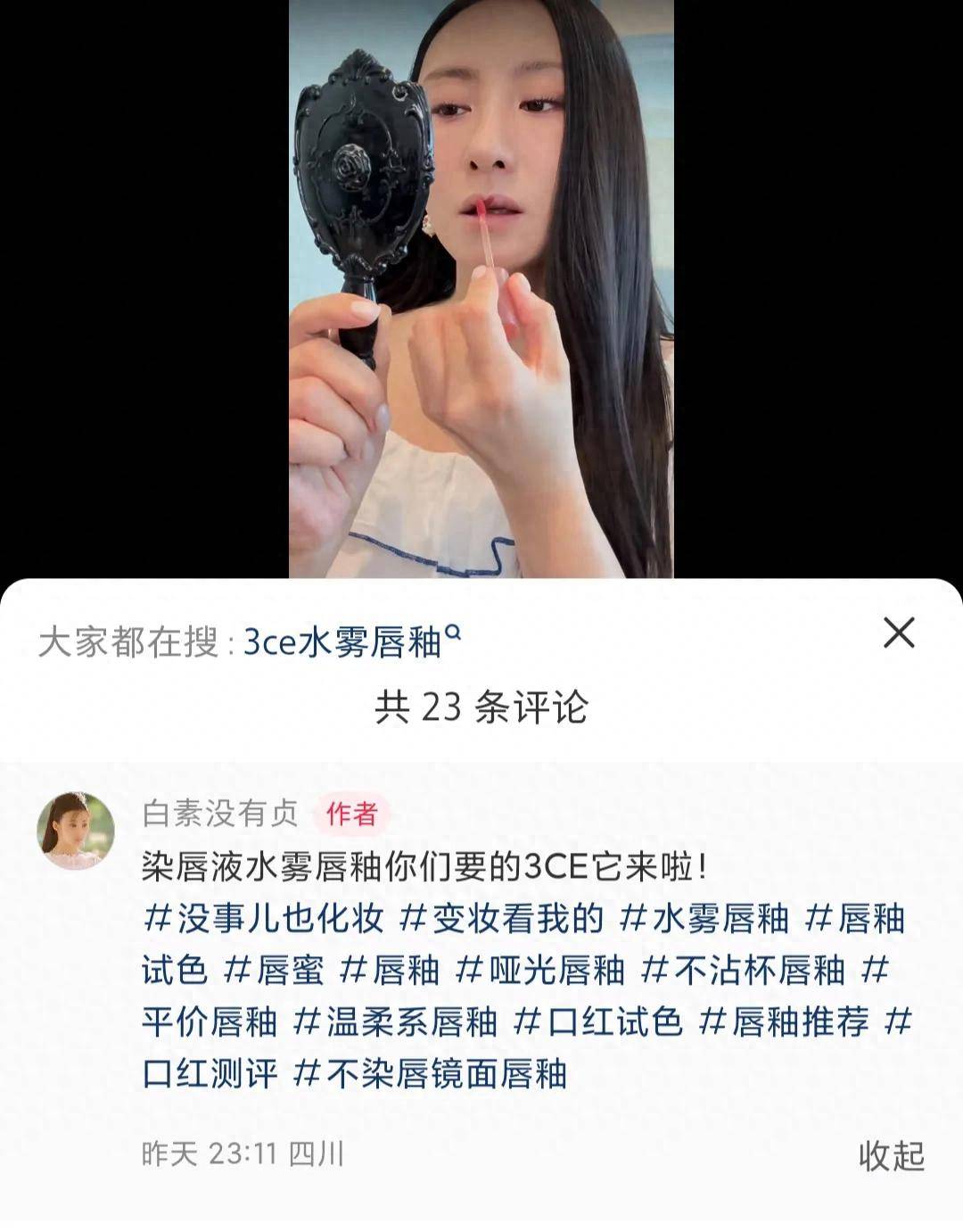Viewport: 963px width, 1232px height.
Task: Close the comments panel
Action: point(898,633)
